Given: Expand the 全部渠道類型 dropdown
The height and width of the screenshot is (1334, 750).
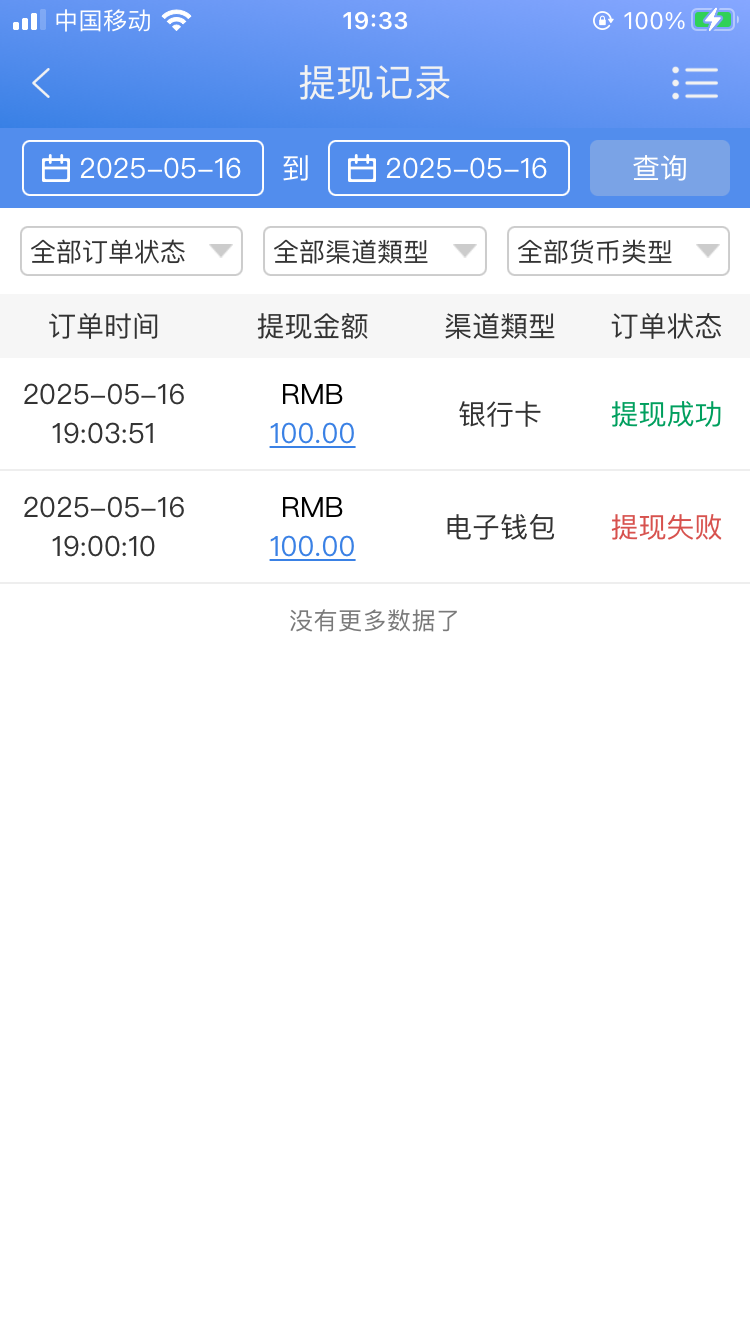Looking at the screenshot, I should pos(374,251).
